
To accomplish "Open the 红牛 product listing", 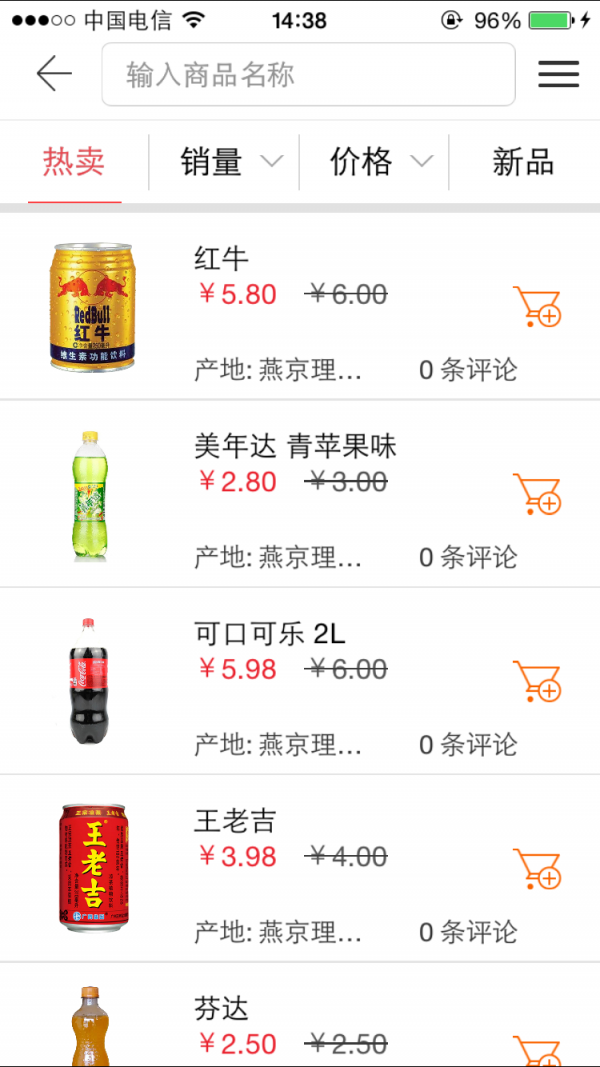I will tap(221, 258).
